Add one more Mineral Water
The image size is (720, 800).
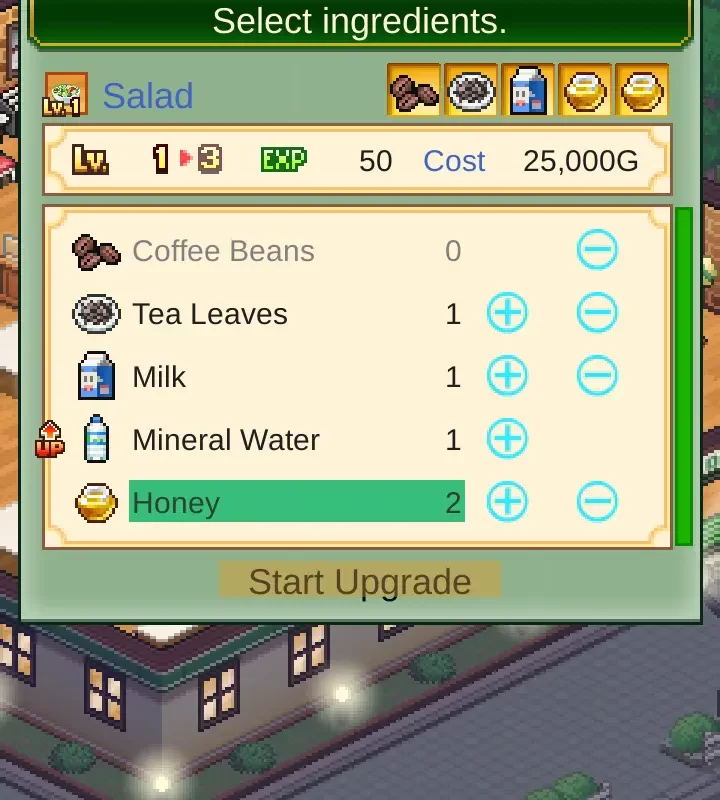coord(507,440)
